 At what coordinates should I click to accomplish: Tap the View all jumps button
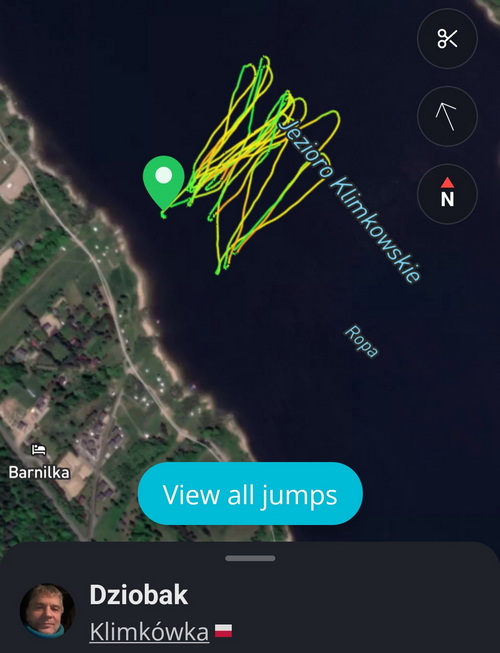coord(250,493)
